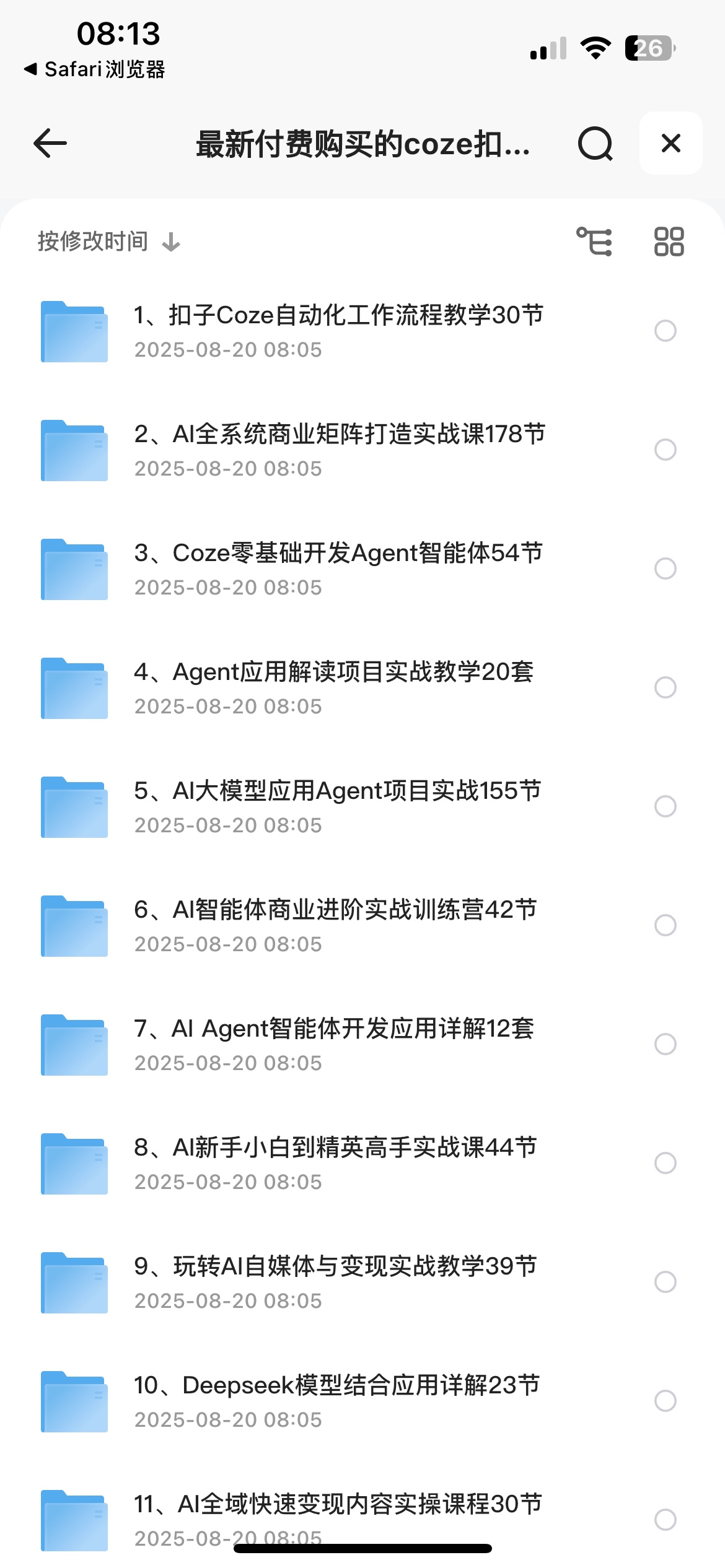725x1568 pixels.
Task: Switch to grid view layout
Action: click(669, 242)
